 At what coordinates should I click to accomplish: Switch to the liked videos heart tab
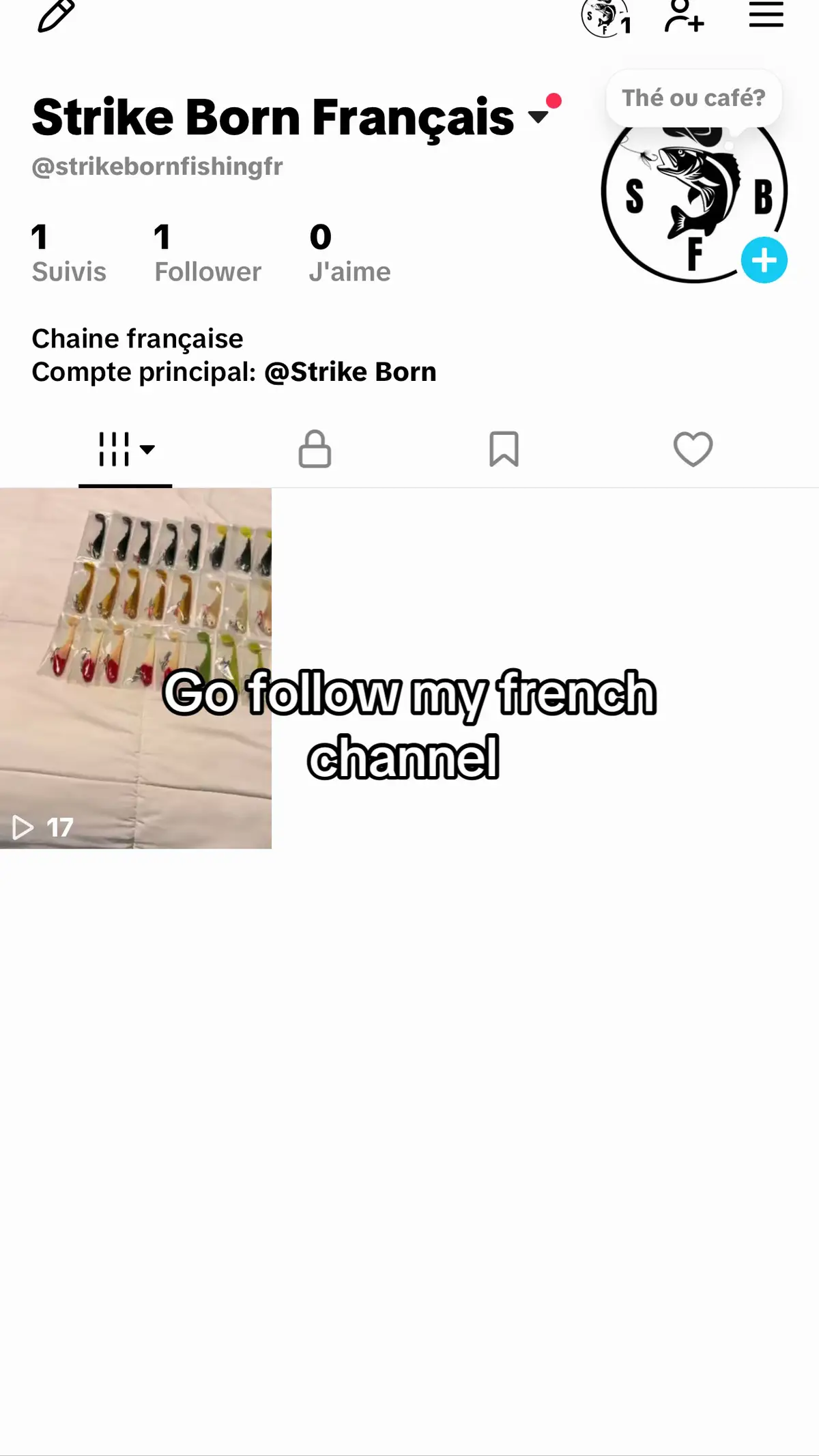(x=693, y=448)
